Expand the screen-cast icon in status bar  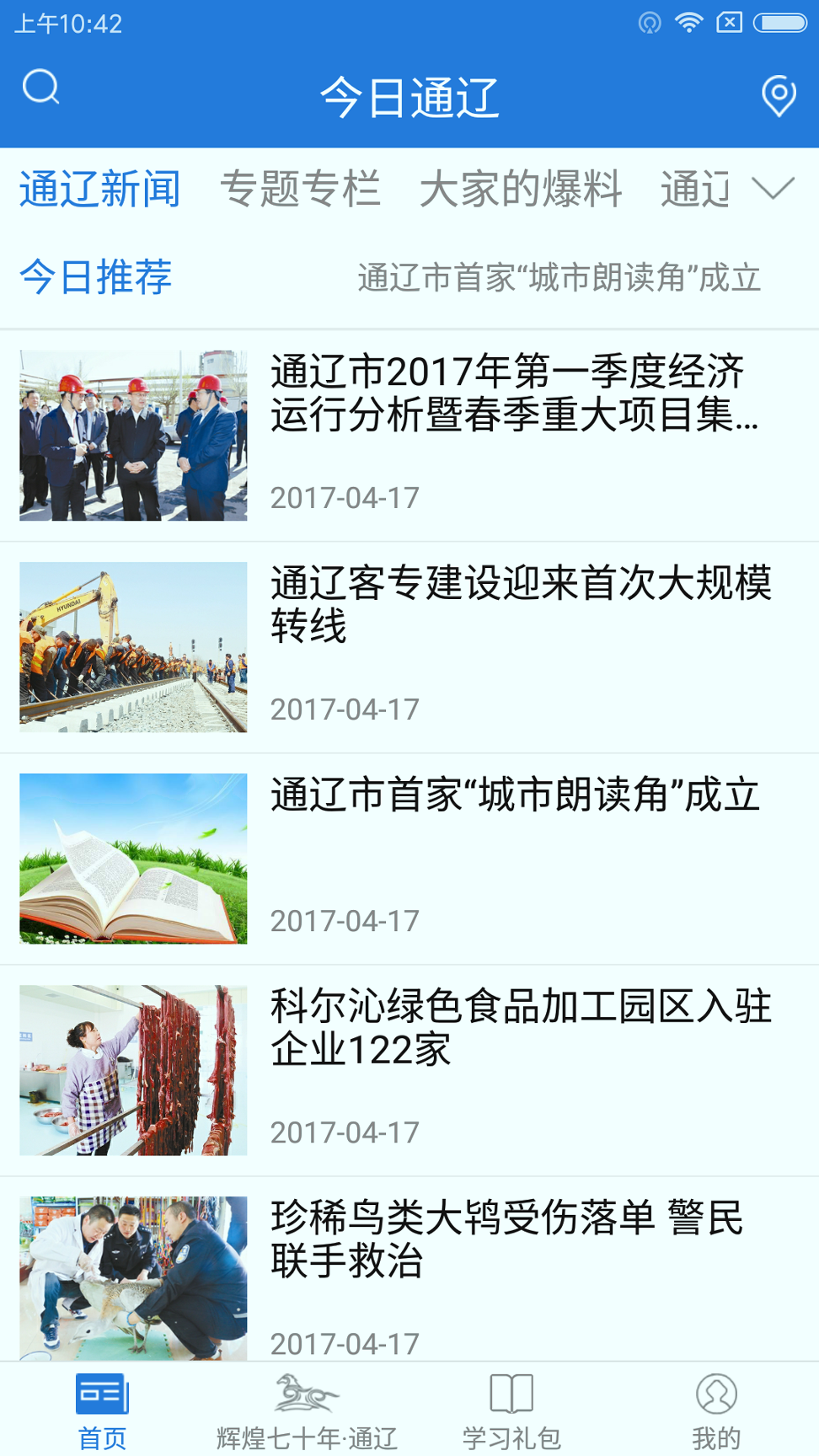[649, 23]
